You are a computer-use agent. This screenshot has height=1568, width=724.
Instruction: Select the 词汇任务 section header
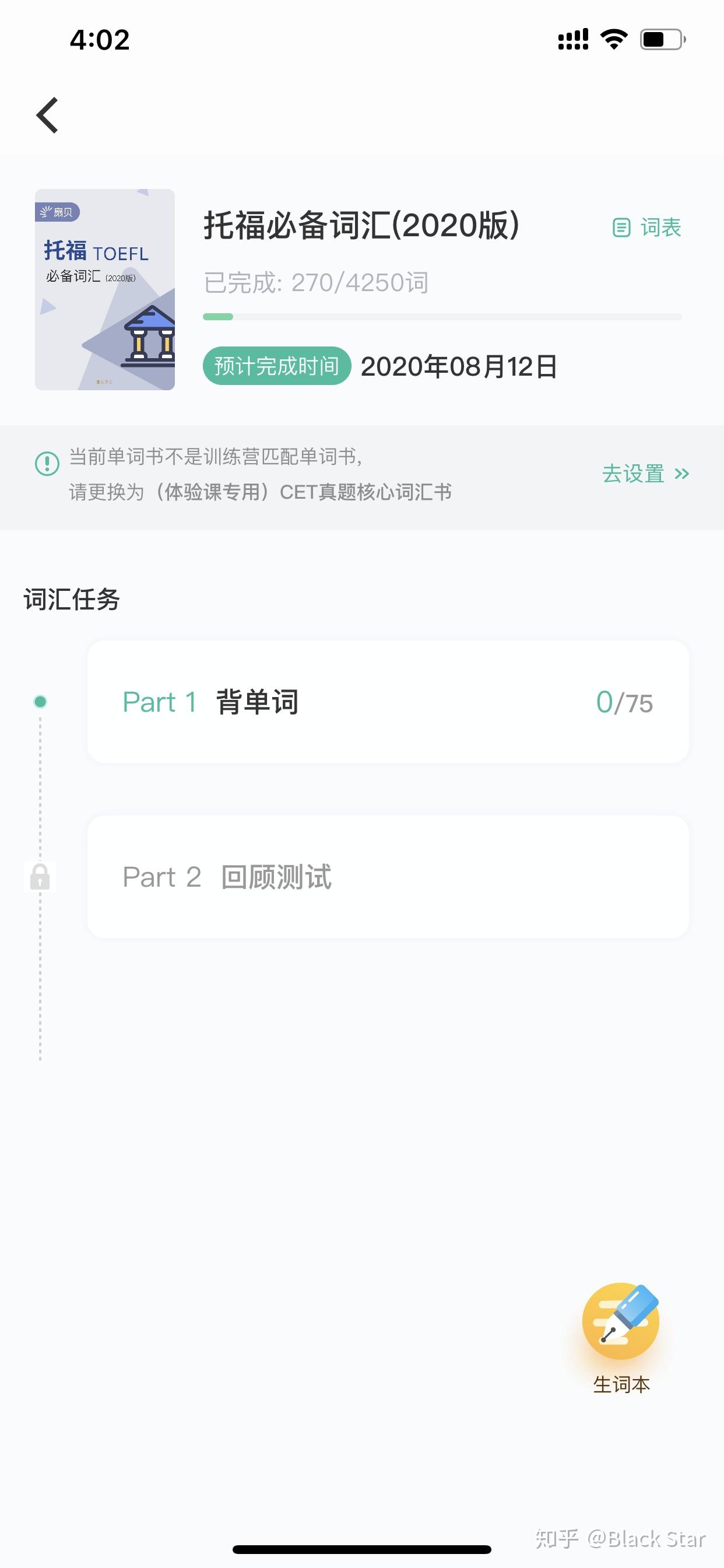[x=70, y=598]
